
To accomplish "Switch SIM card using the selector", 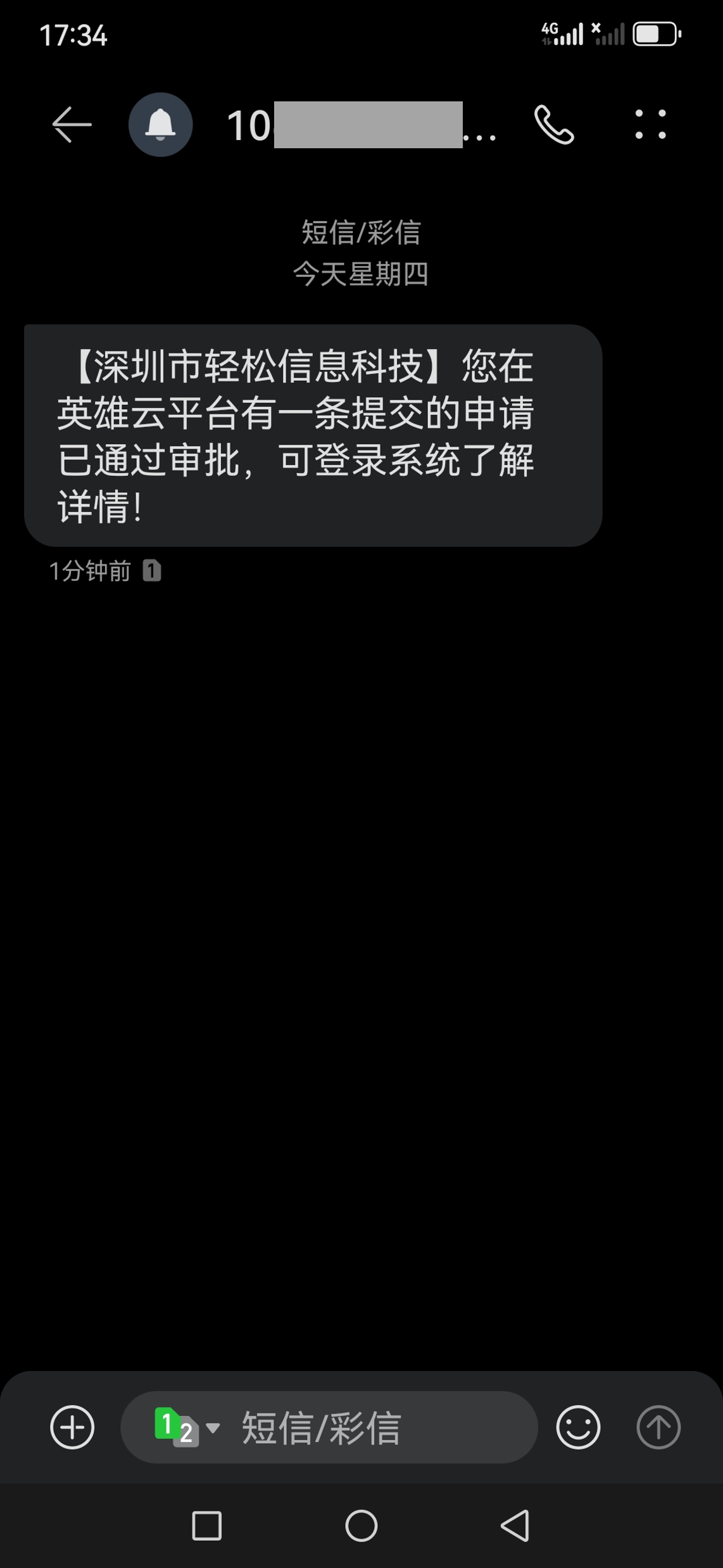I will pyautogui.click(x=186, y=1427).
